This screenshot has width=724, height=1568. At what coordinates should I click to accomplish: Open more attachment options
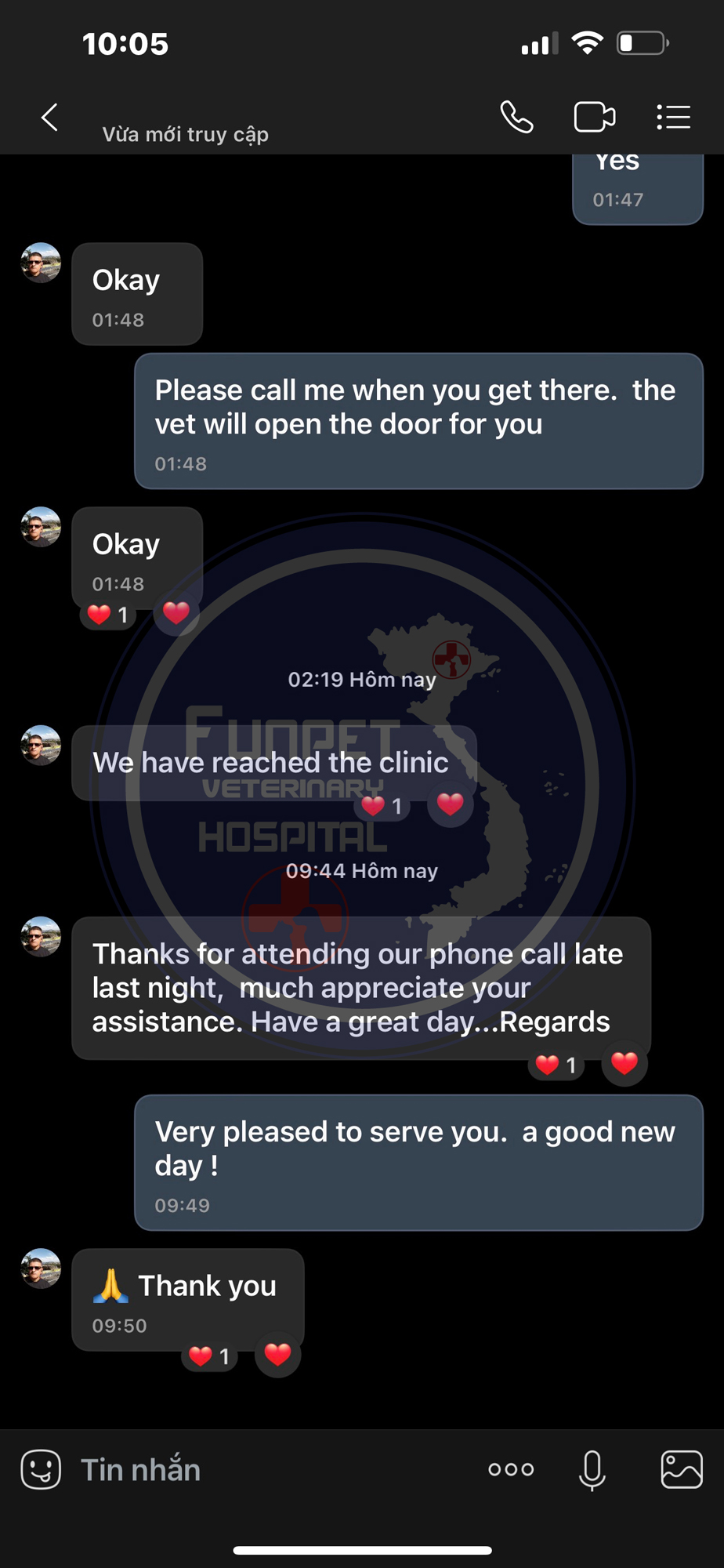click(x=511, y=1469)
